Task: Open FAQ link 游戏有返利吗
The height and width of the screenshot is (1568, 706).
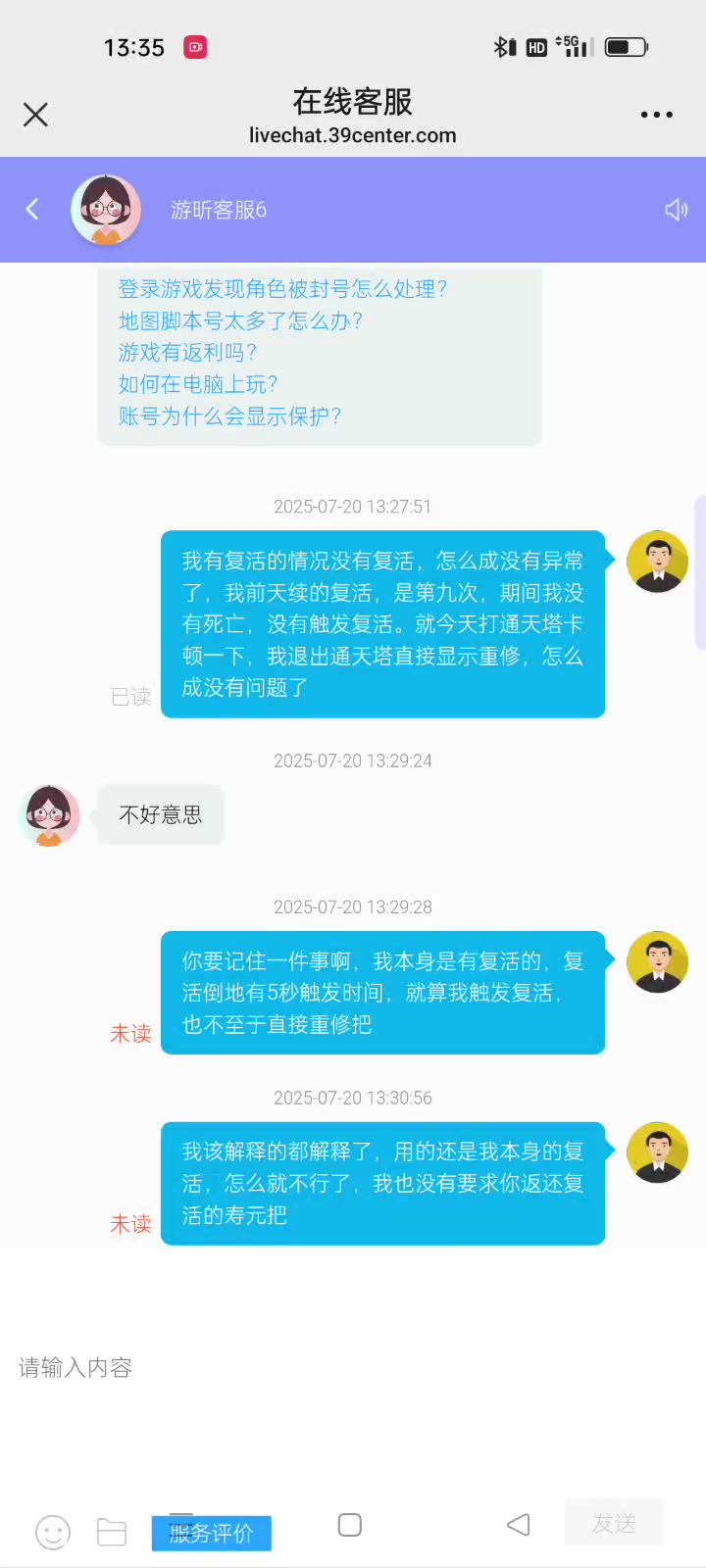Action: [187, 352]
